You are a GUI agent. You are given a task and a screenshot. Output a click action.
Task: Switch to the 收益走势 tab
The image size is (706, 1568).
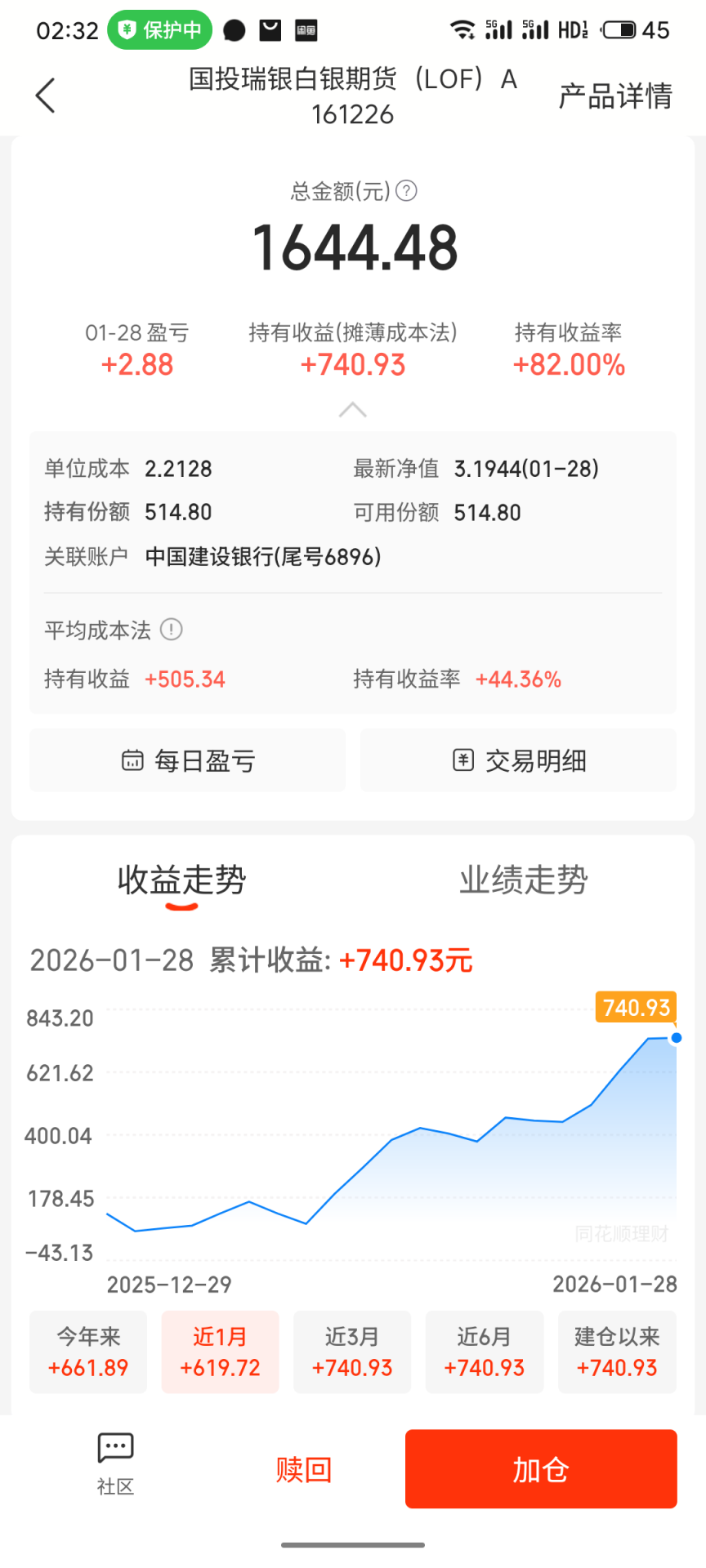tap(181, 880)
